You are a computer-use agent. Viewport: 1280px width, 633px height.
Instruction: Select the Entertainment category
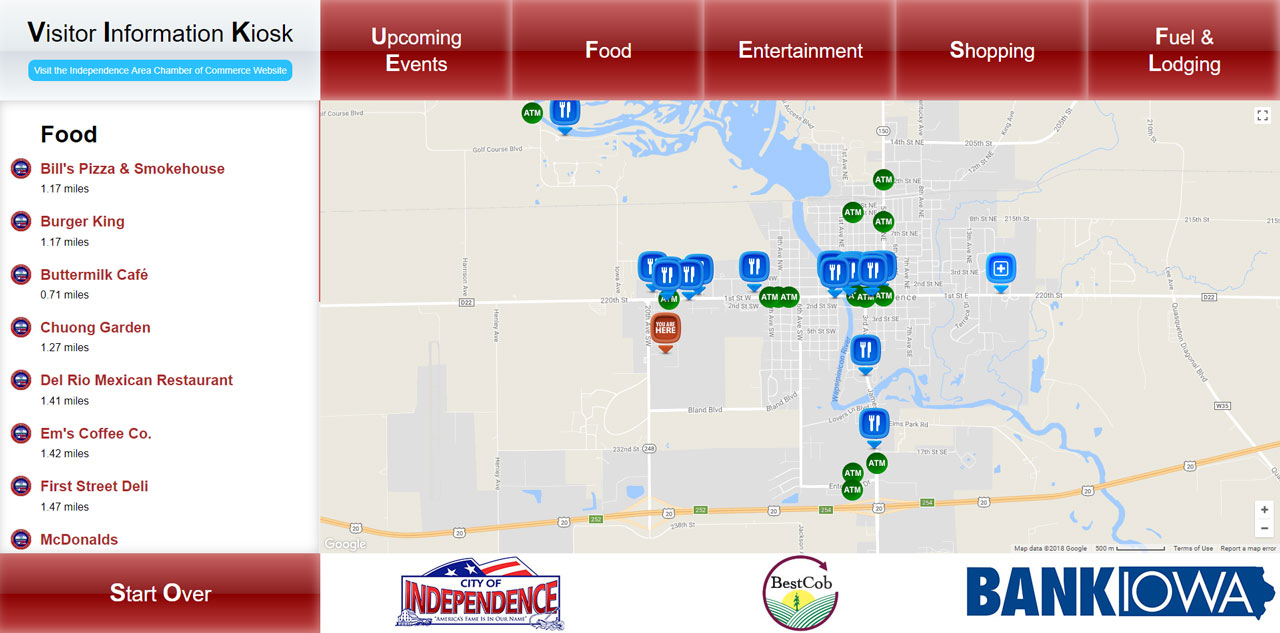click(x=800, y=50)
